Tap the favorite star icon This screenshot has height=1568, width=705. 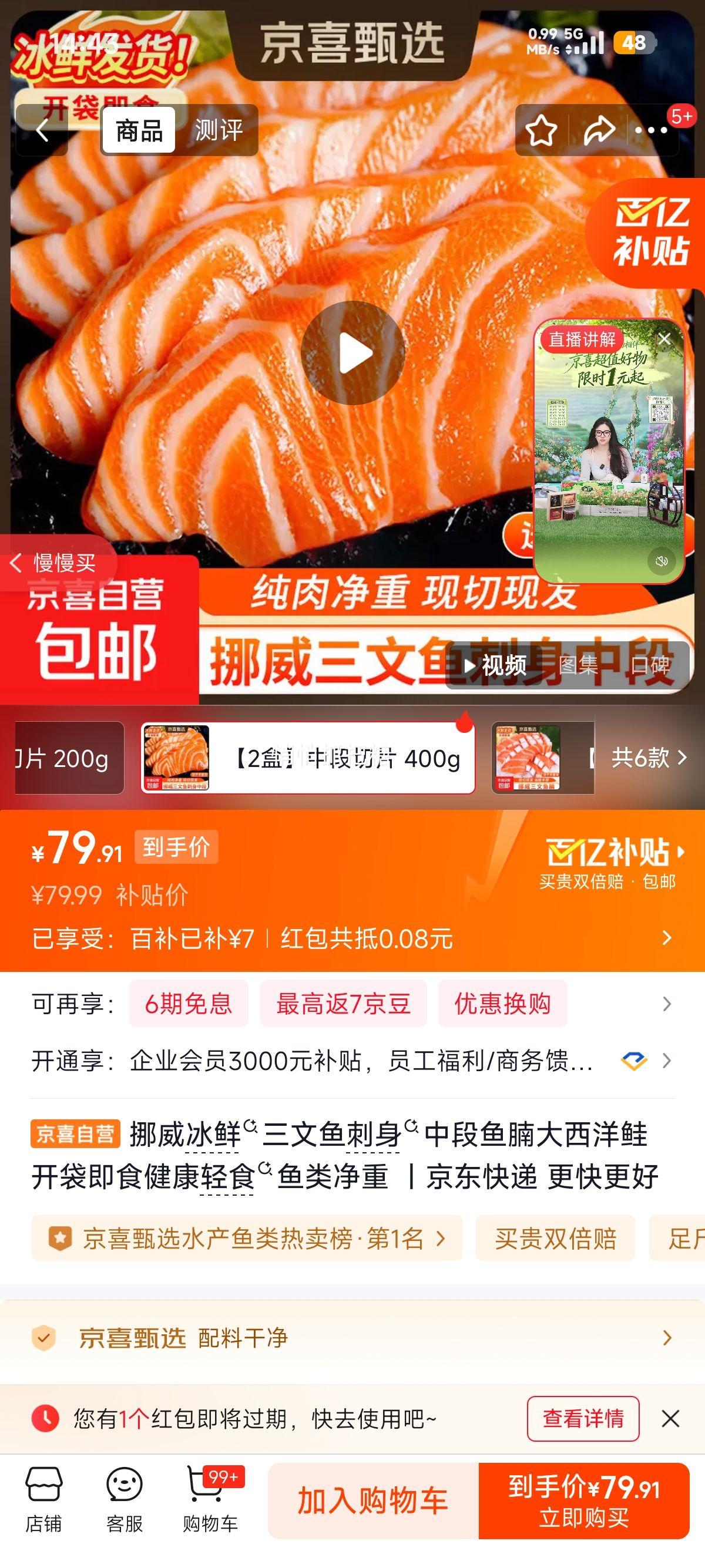point(542,130)
